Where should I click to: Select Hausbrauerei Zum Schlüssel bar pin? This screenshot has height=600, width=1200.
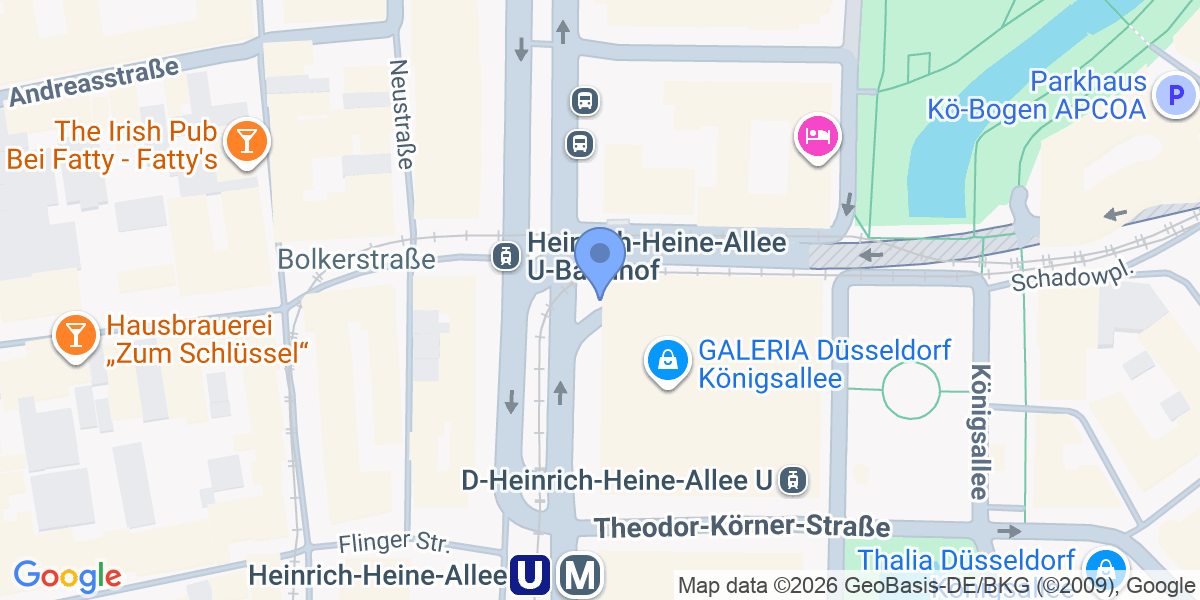(75, 333)
